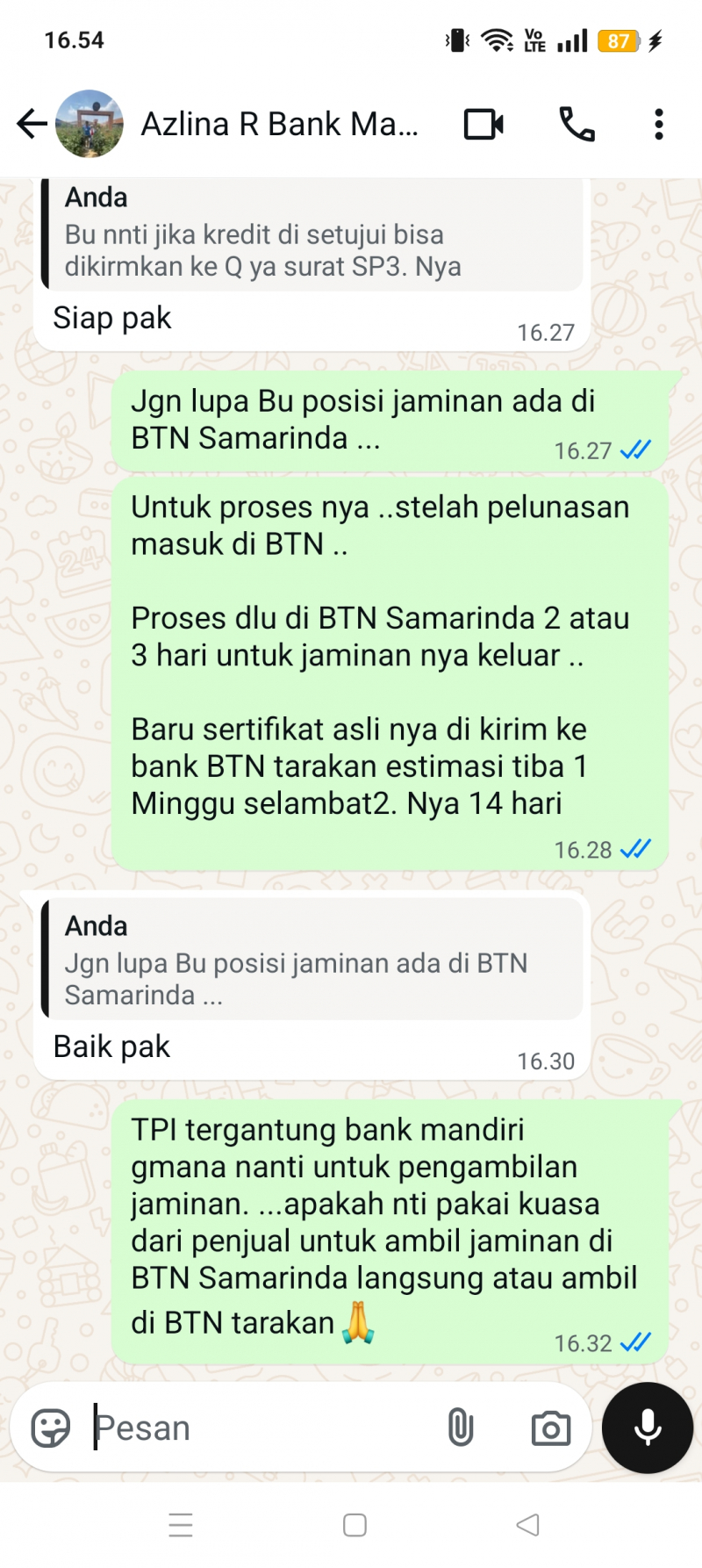Open the emoji and sticker picker
Viewport: 702px width, 1568px height.
click(51, 1428)
